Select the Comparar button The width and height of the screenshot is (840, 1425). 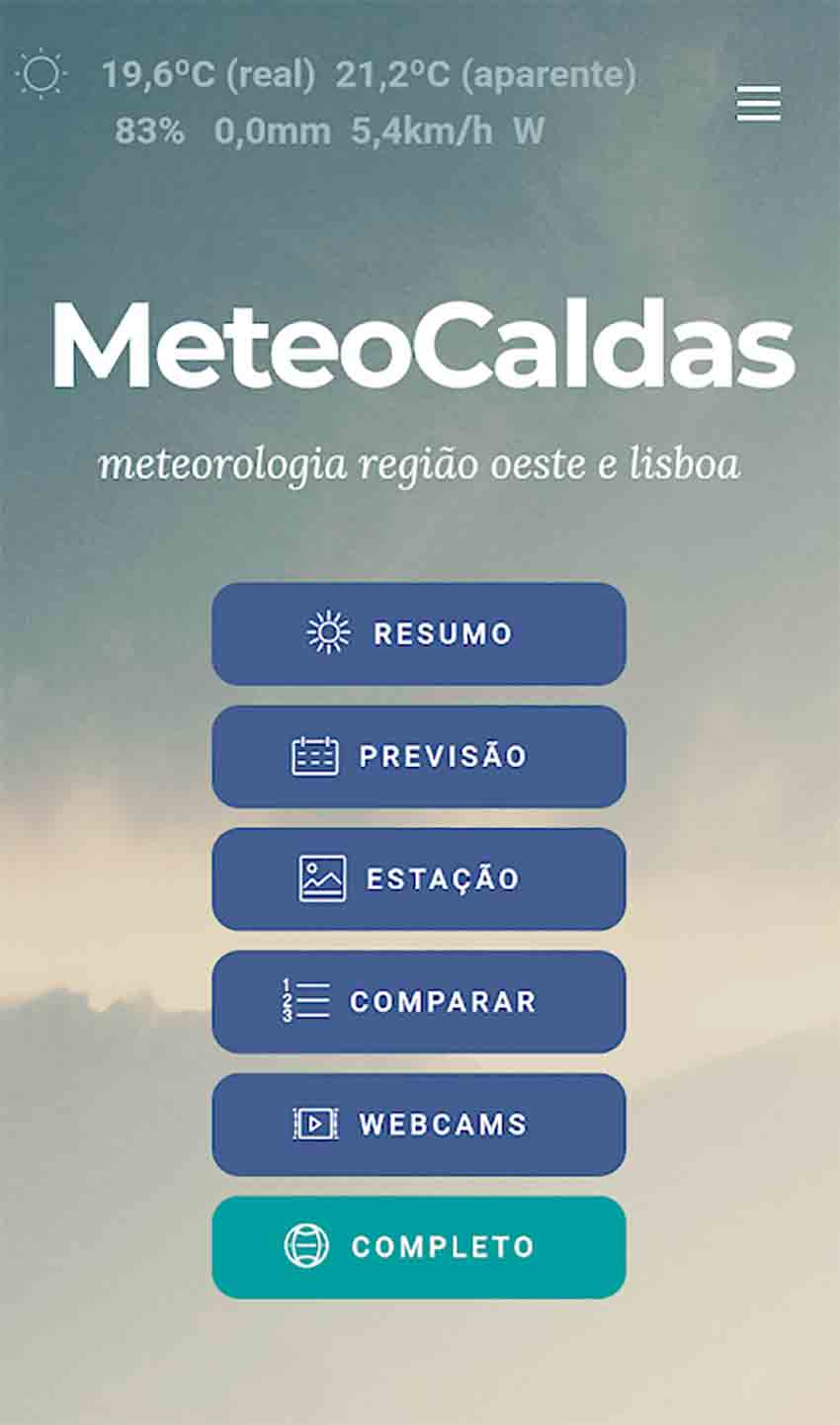(419, 1001)
